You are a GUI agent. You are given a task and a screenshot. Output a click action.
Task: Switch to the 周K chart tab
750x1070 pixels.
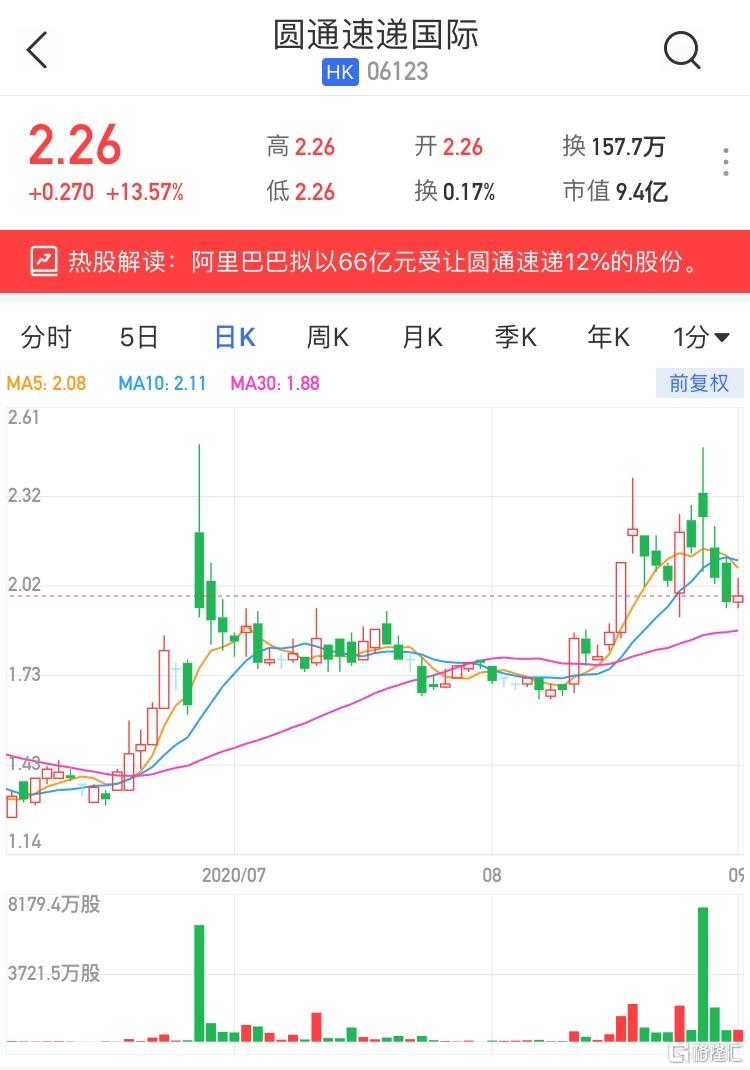327,338
